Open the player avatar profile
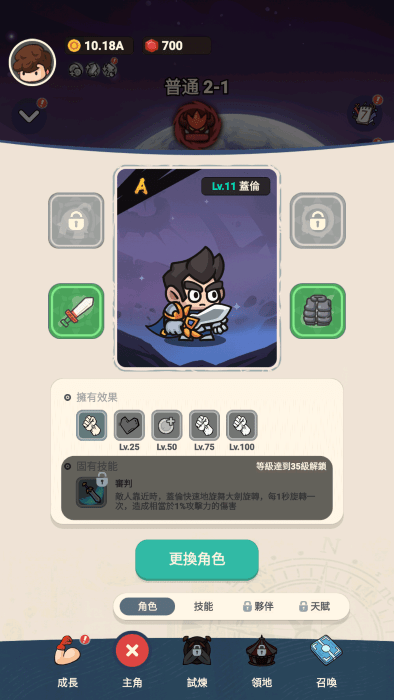 32,62
